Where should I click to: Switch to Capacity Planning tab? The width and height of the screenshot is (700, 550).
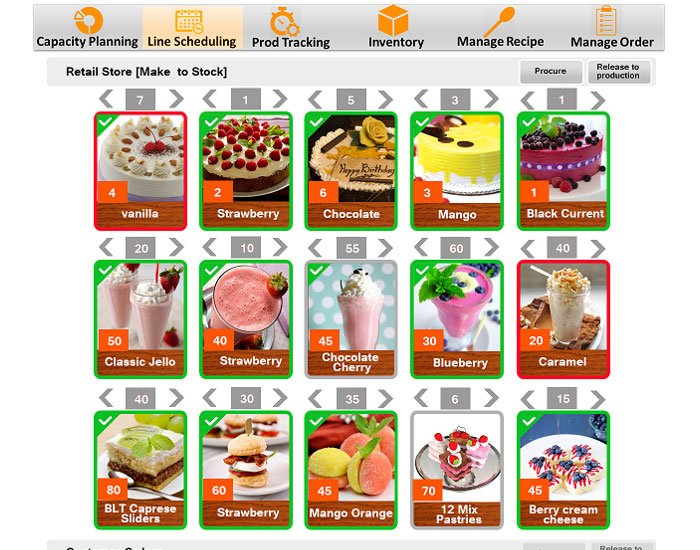point(87,27)
